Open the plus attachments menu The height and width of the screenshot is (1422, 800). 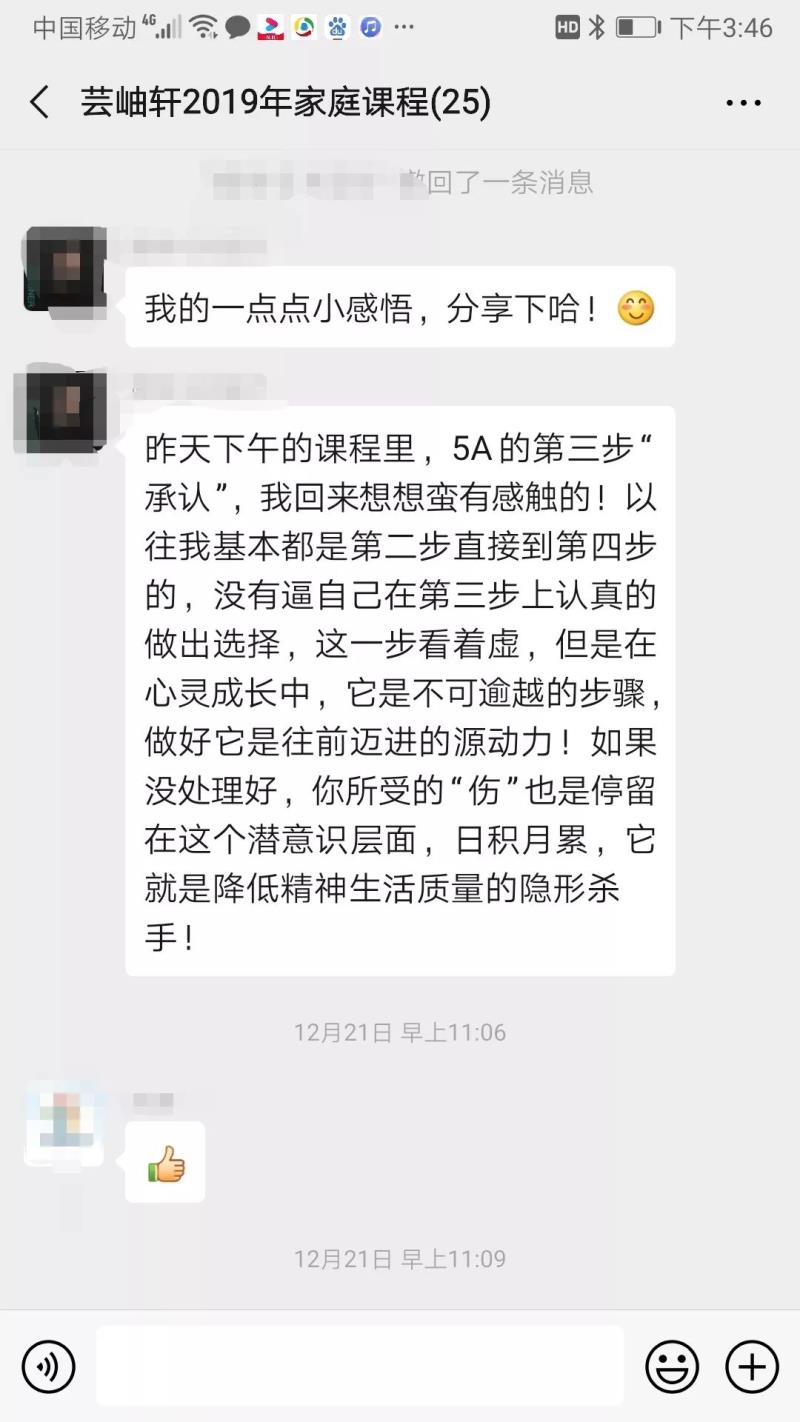[x=751, y=1366]
